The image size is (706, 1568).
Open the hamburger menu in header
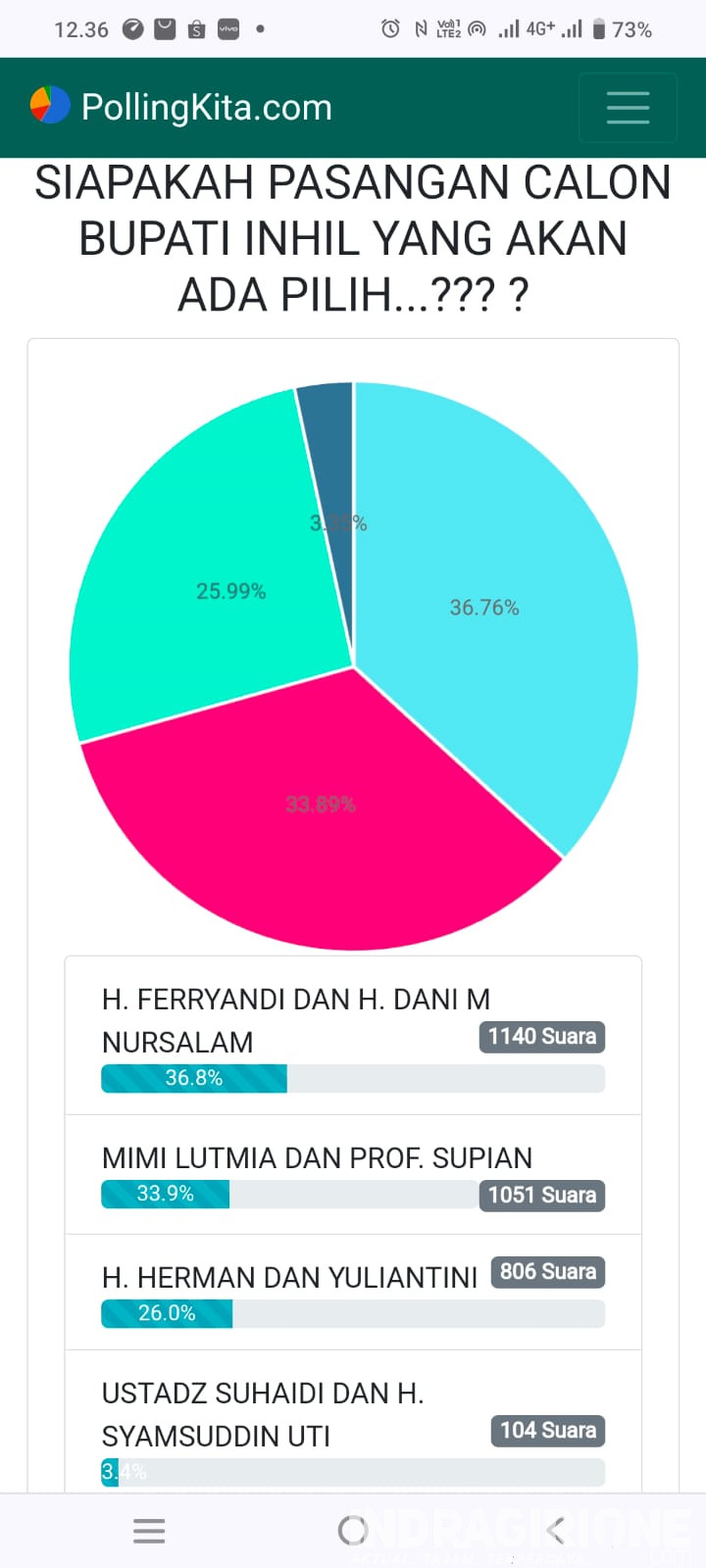[x=628, y=107]
